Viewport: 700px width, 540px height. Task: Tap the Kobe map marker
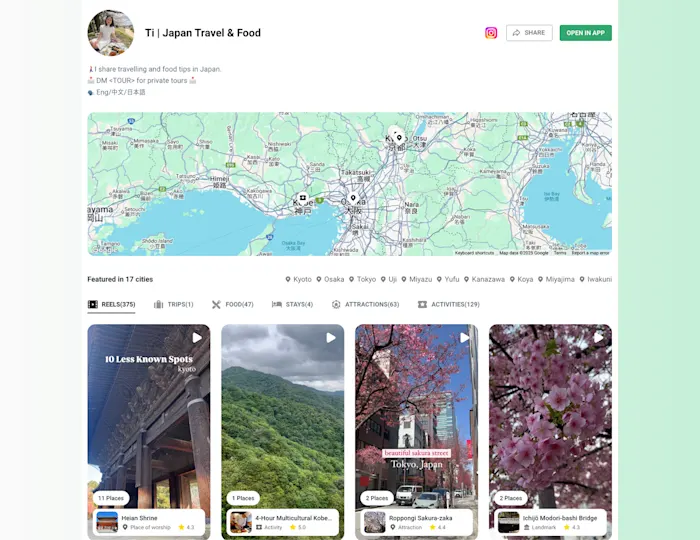(301, 198)
